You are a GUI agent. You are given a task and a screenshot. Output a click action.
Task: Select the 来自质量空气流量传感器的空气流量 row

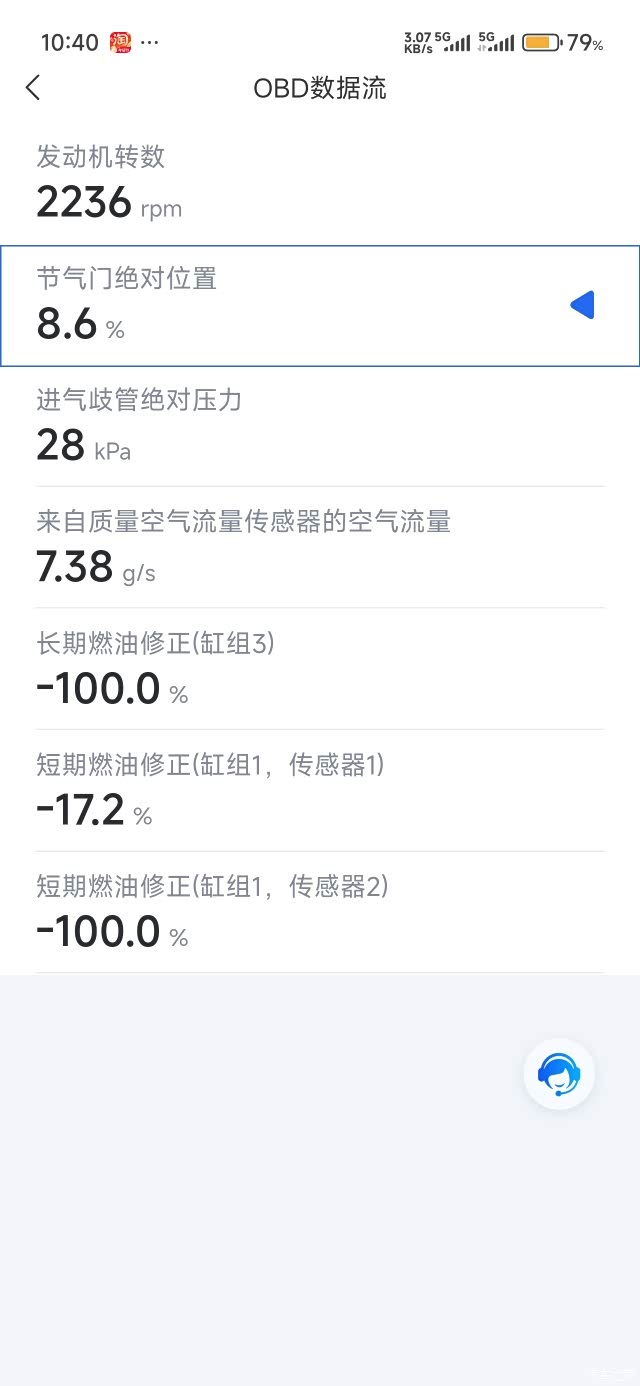[x=320, y=548]
